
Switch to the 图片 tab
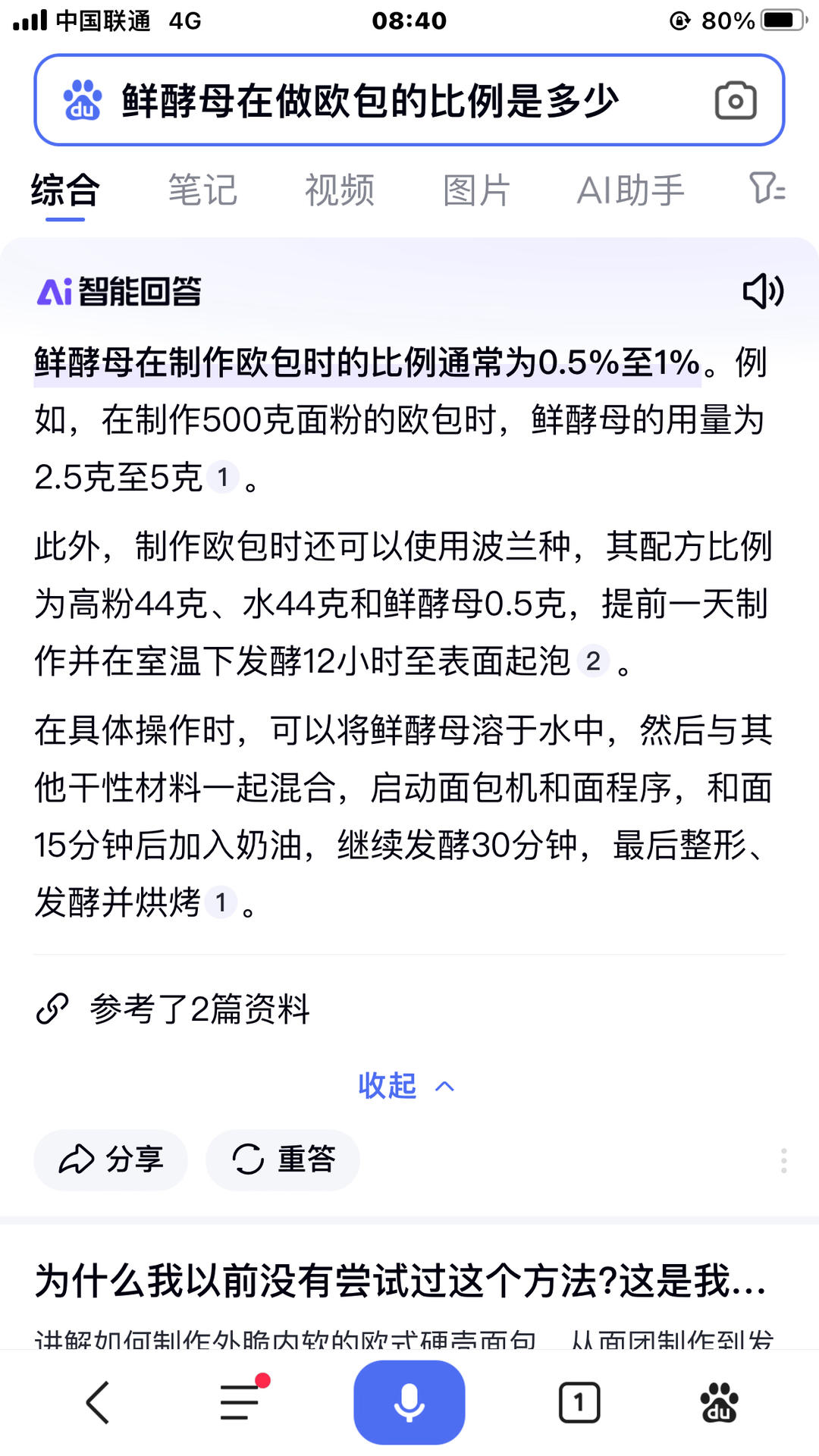point(476,190)
